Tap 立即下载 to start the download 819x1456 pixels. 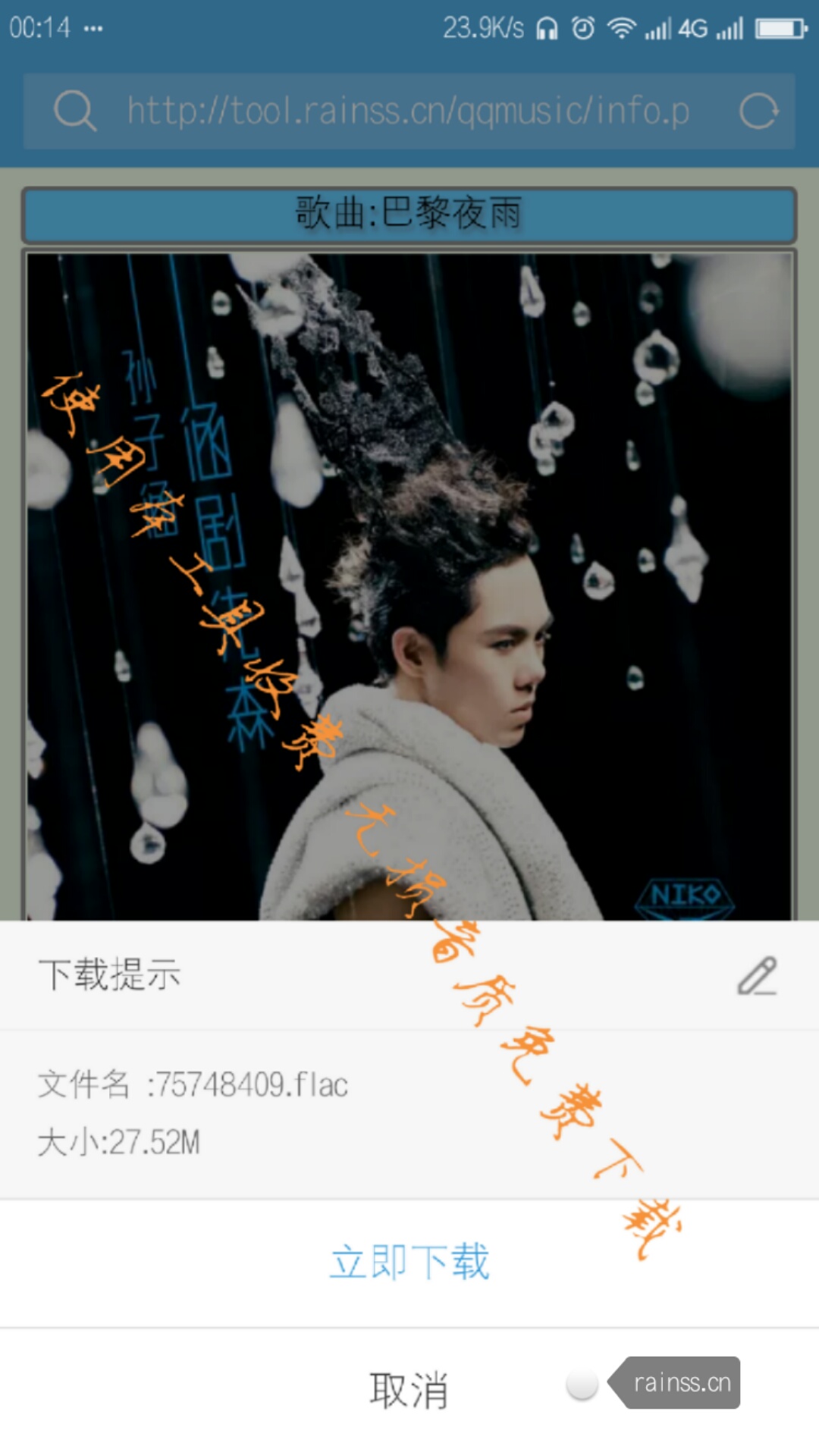(x=409, y=1263)
